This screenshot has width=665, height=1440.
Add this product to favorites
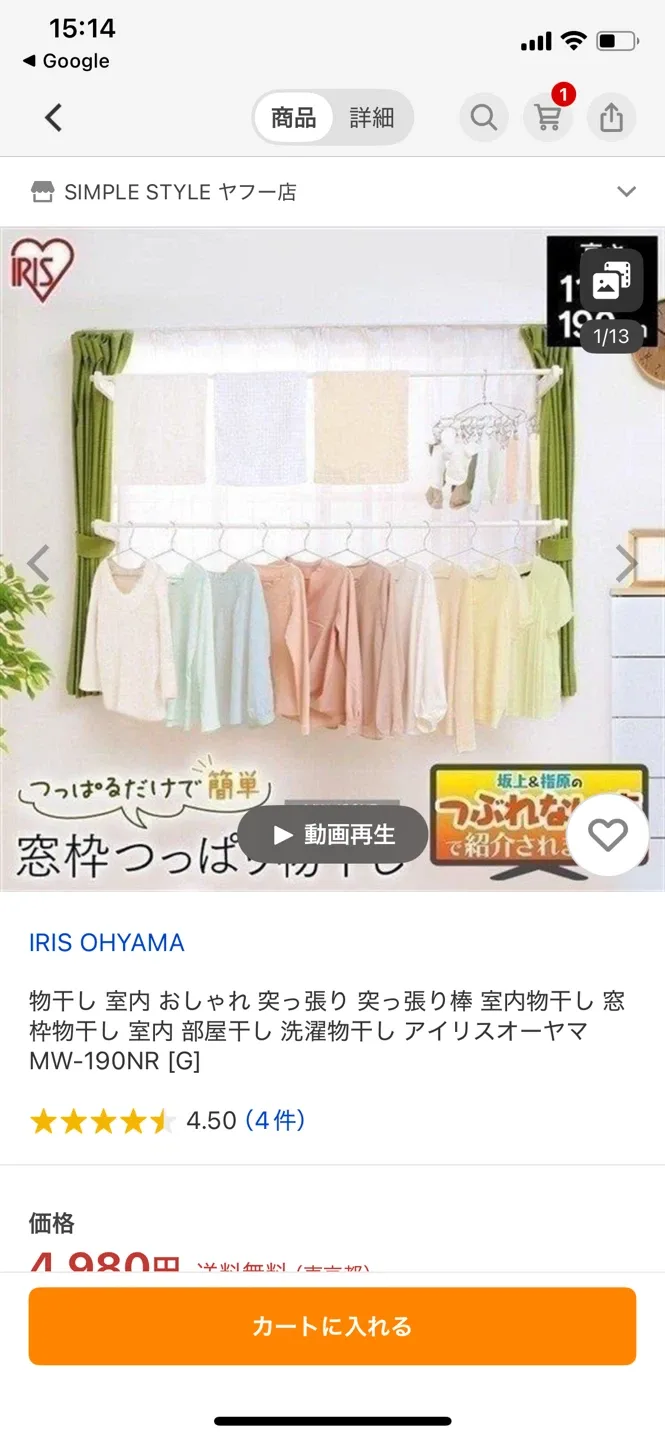click(x=607, y=835)
